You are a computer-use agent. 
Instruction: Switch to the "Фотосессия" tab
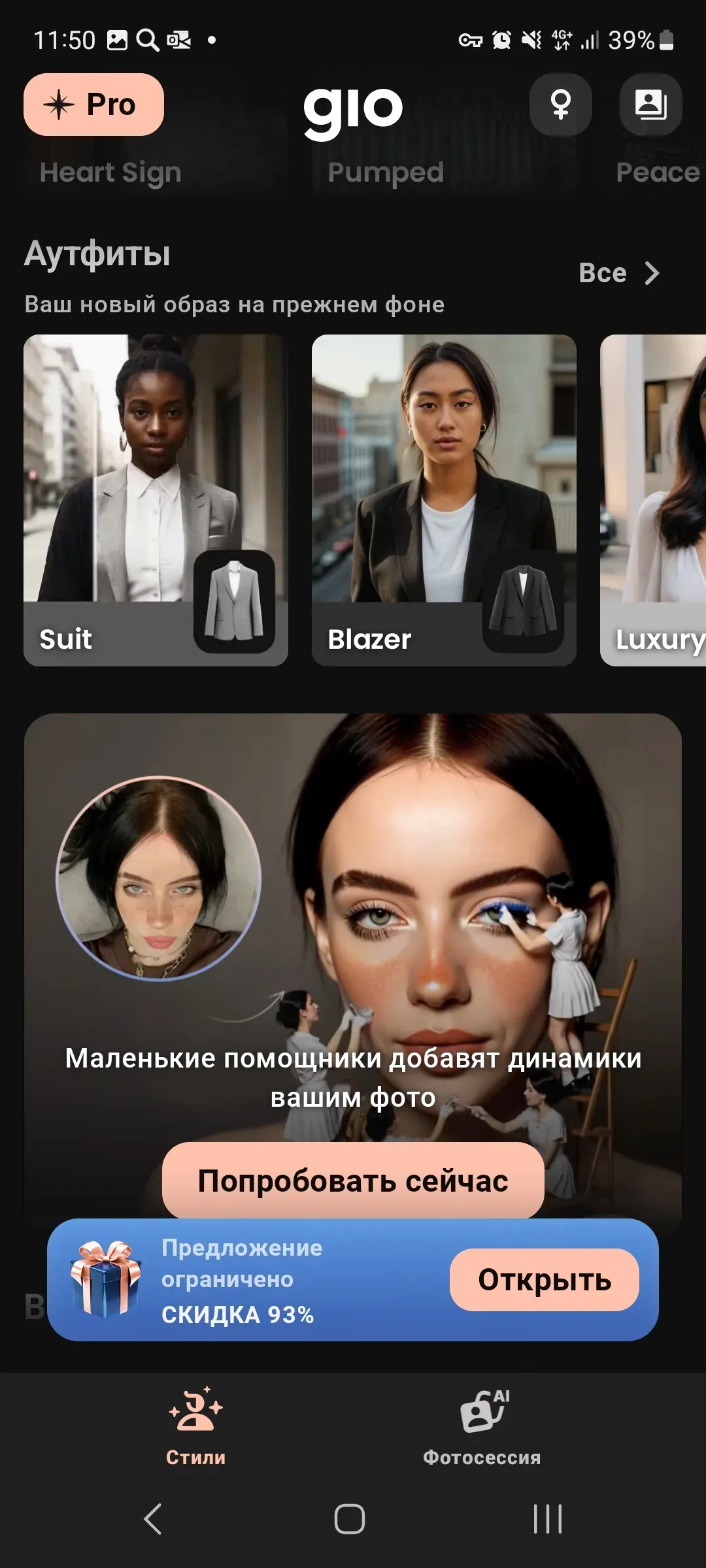point(482,1428)
